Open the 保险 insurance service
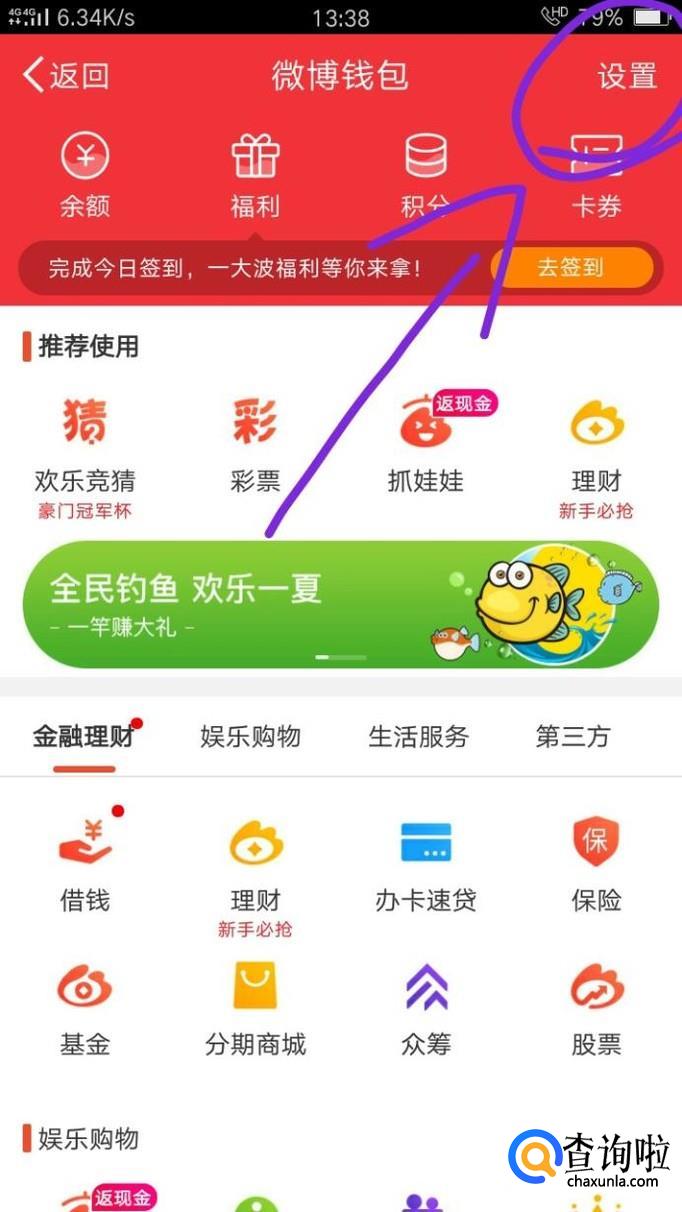Screen dimensions: 682x1212 coord(596,865)
